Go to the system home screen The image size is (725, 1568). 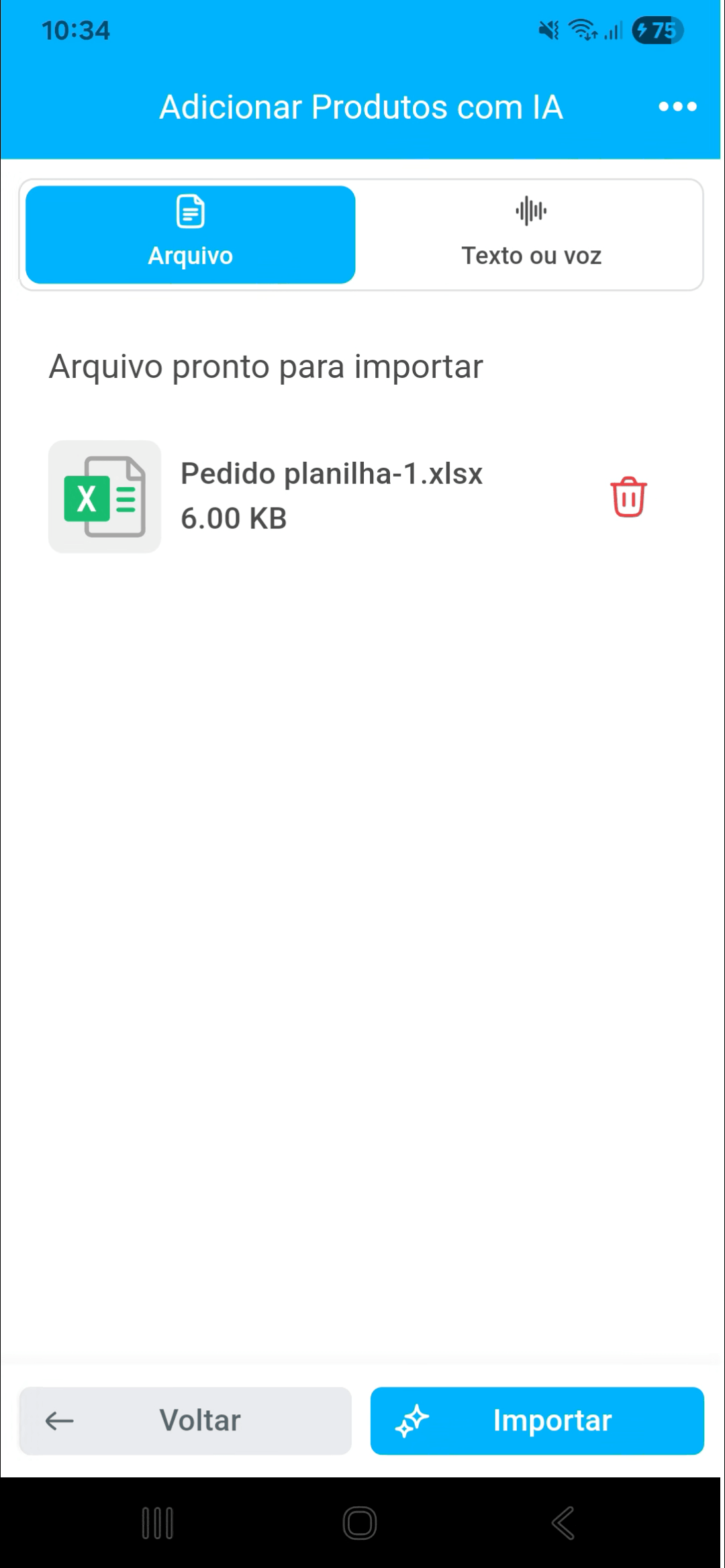(360, 1523)
